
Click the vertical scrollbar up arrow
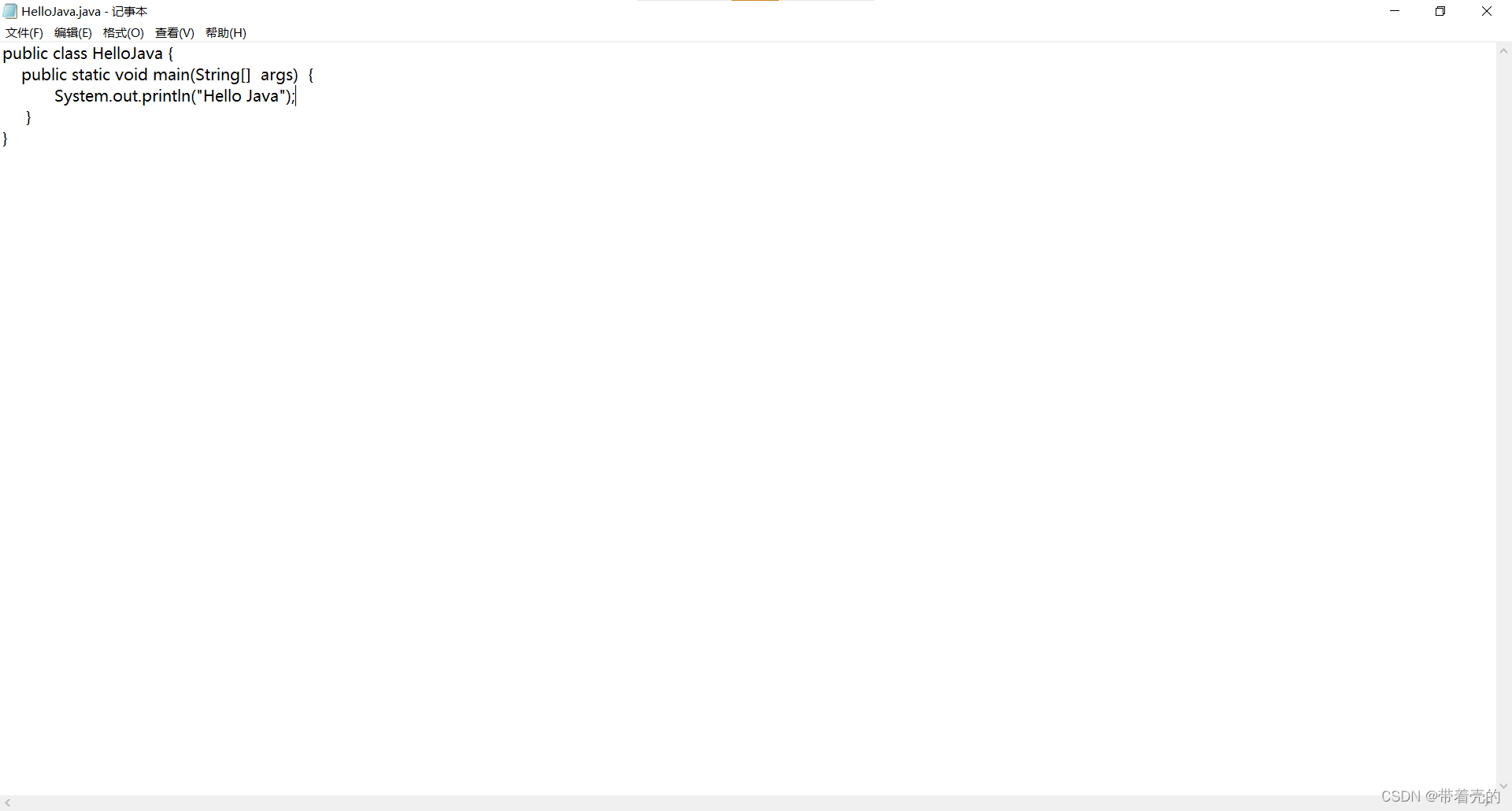pyautogui.click(x=1503, y=51)
